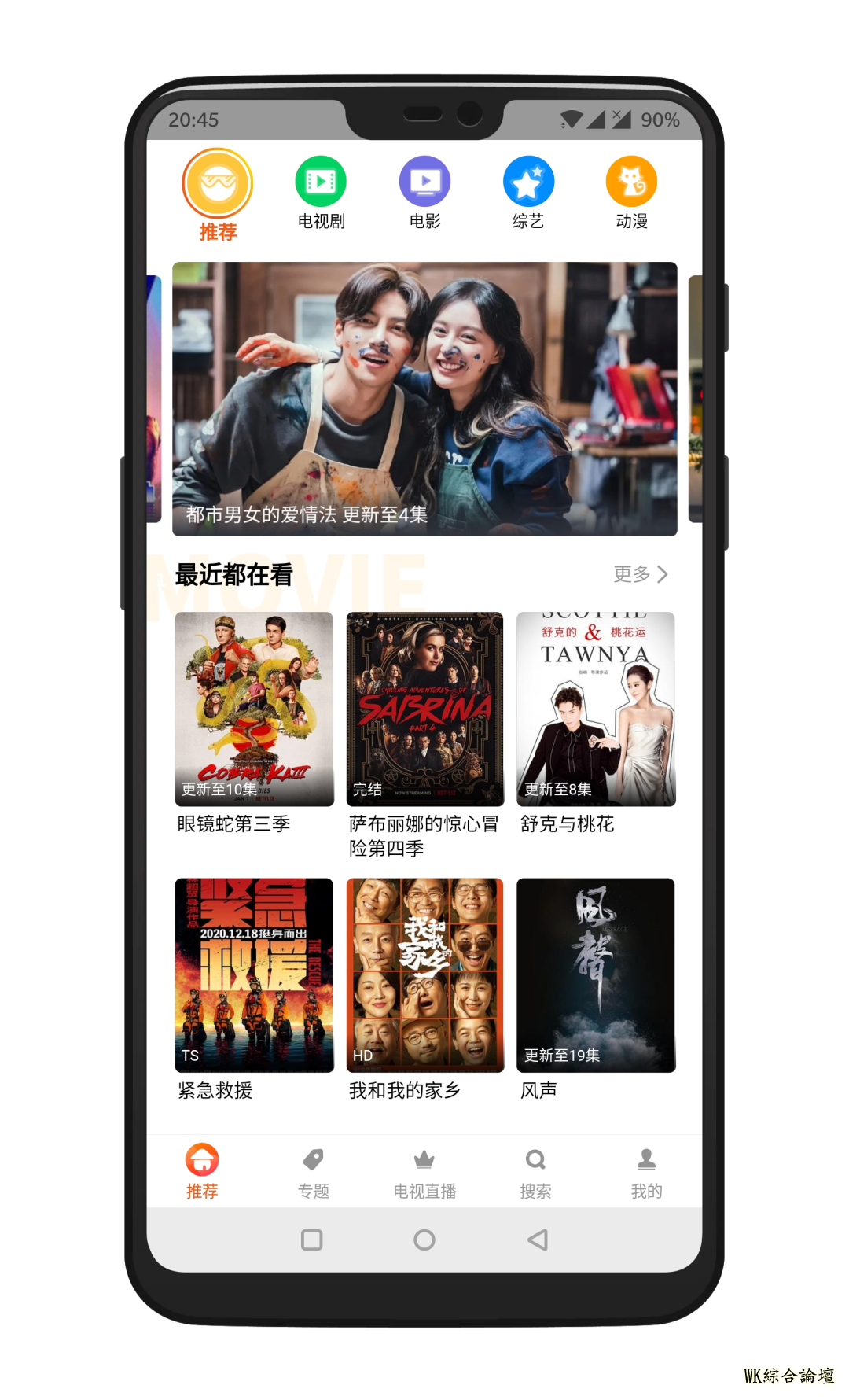
Task: Tap 更多 next to 最近都在看
Action: tap(640, 574)
